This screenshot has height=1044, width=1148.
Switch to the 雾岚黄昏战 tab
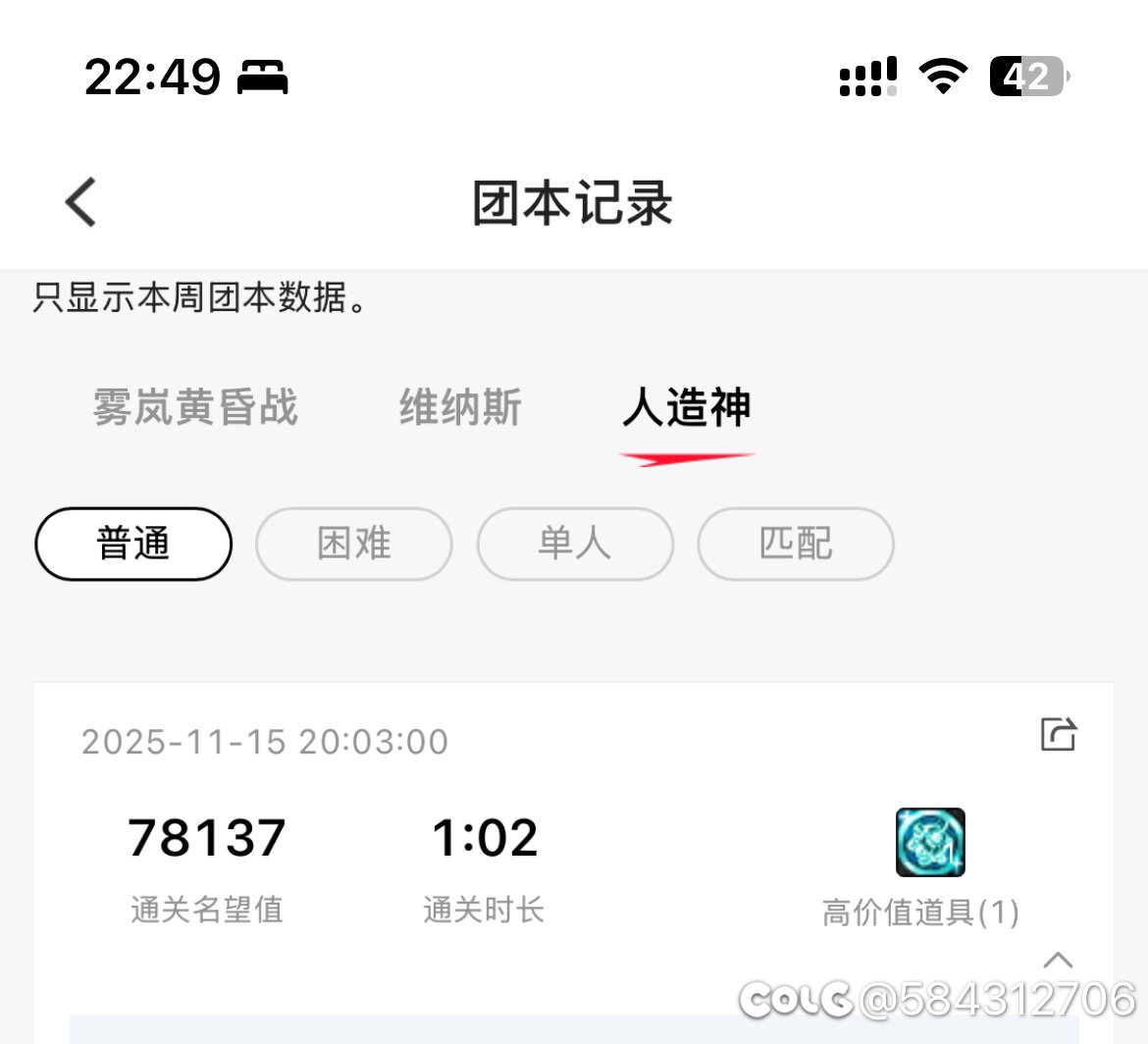tap(195, 407)
